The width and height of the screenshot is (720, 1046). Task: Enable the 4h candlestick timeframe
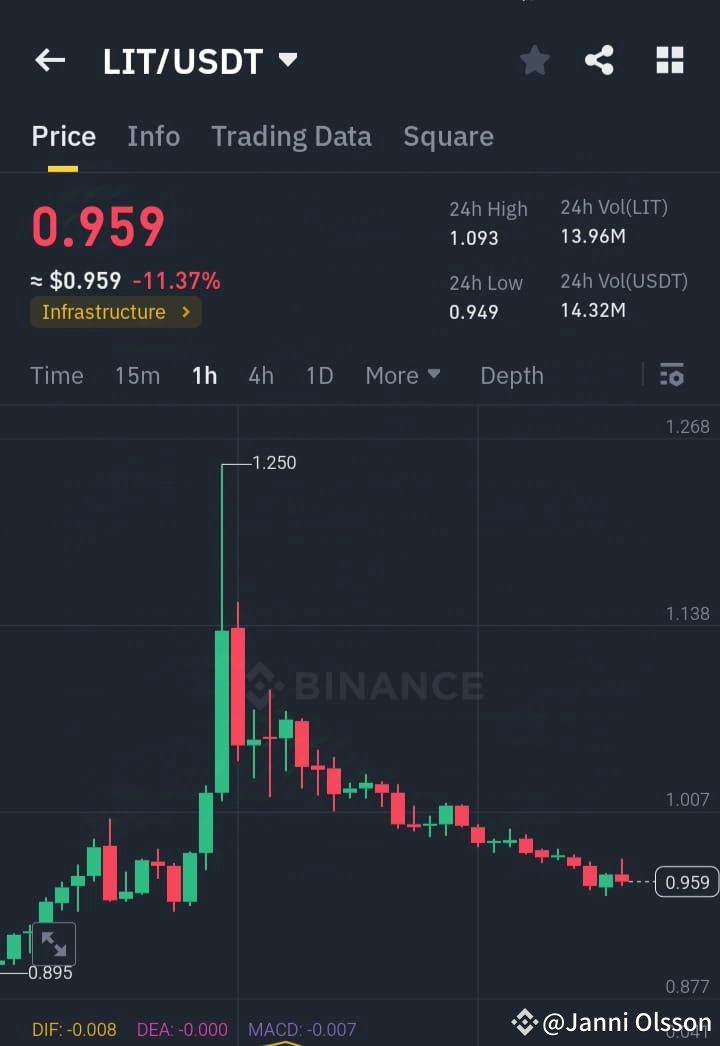(x=261, y=375)
